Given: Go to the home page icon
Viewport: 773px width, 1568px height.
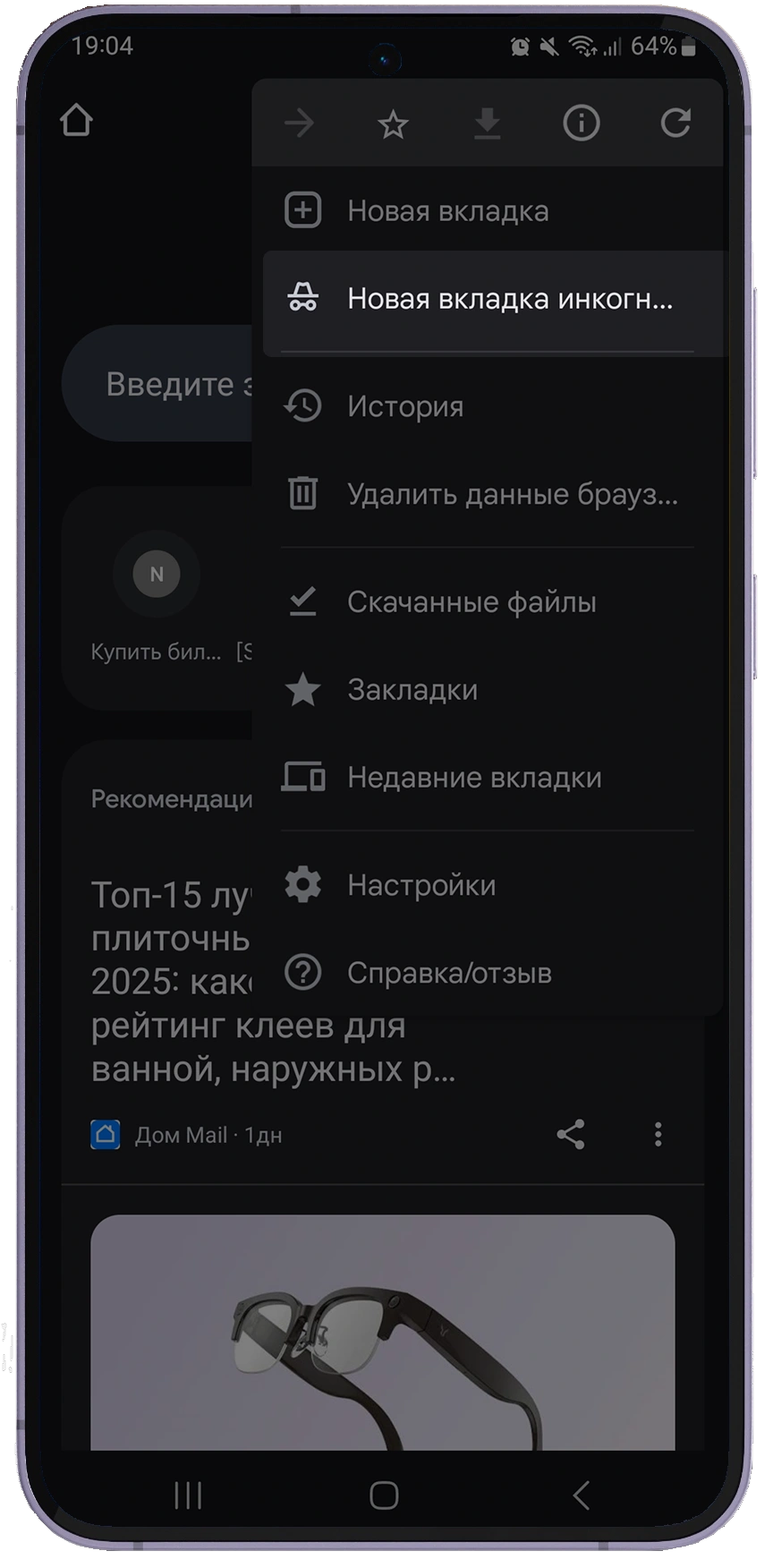Looking at the screenshot, I should tap(76, 120).
